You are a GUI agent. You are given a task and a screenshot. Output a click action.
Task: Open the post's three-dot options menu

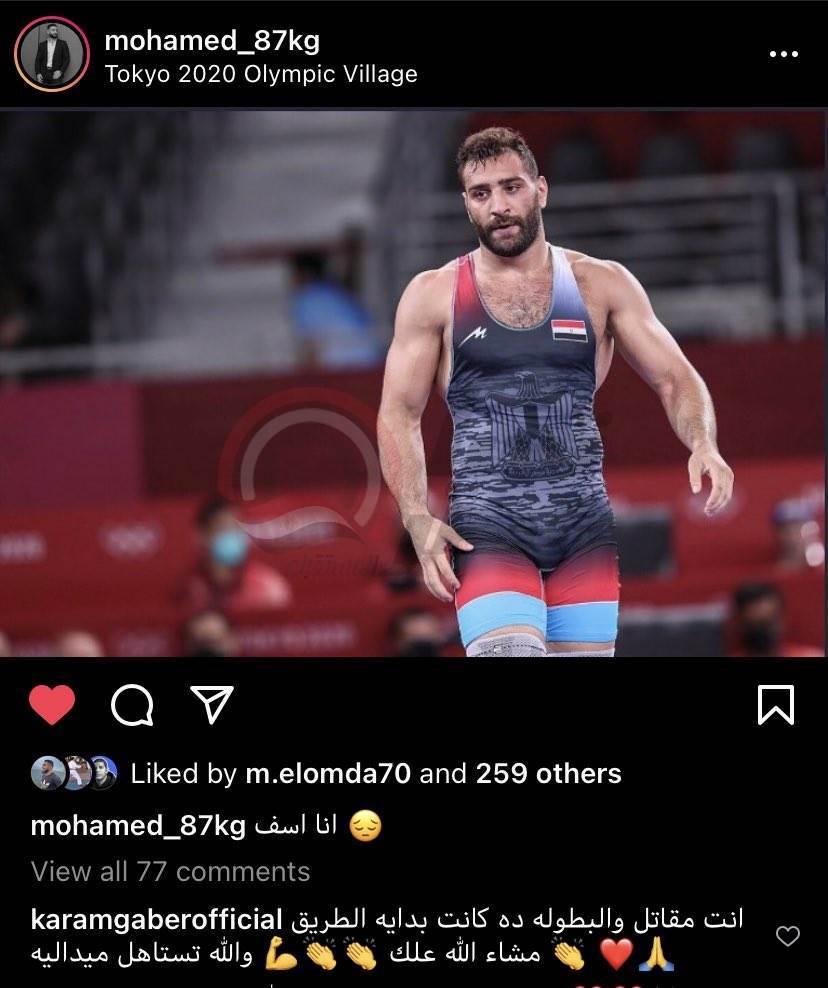pyautogui.click(x=783, y=54)
